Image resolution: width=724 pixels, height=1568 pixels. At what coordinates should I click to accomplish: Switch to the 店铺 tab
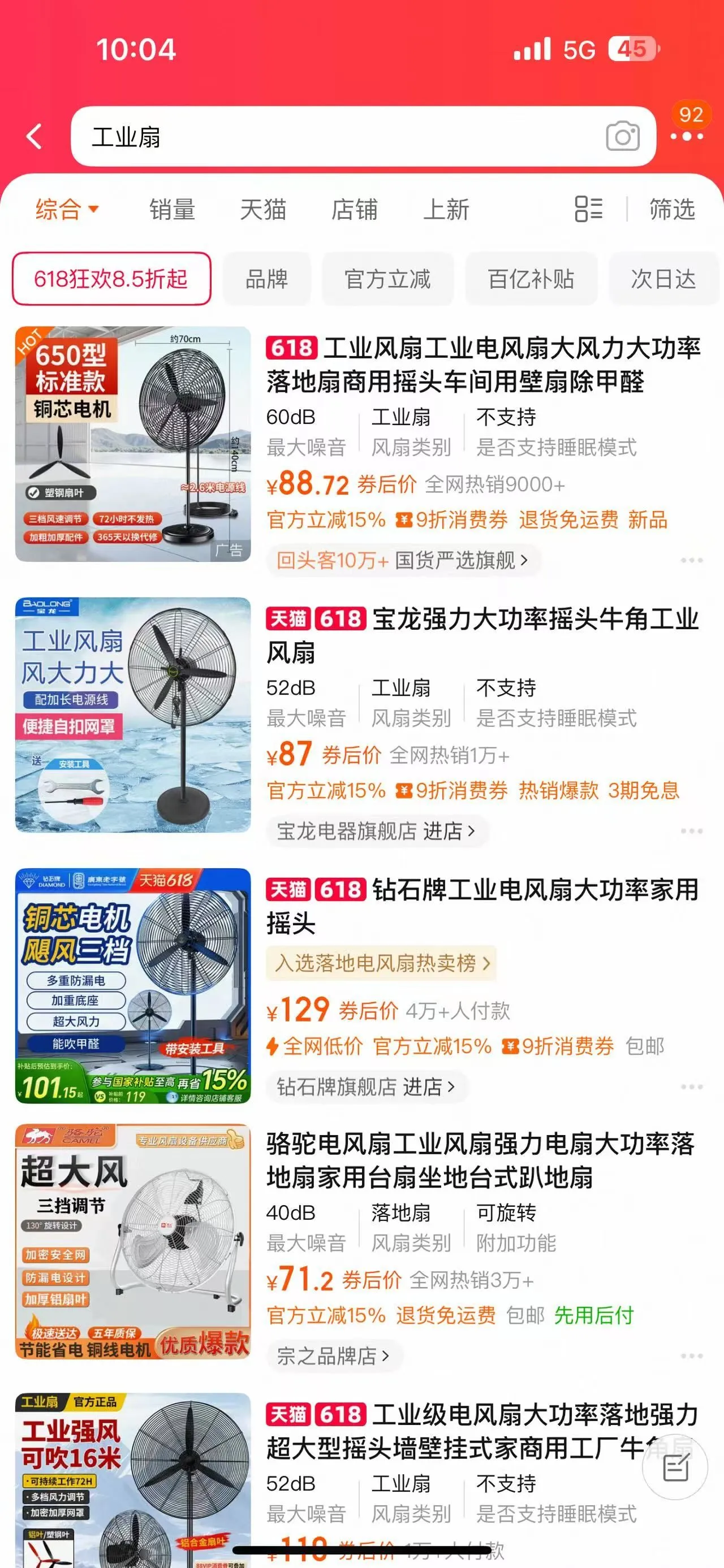click(355, 209)
